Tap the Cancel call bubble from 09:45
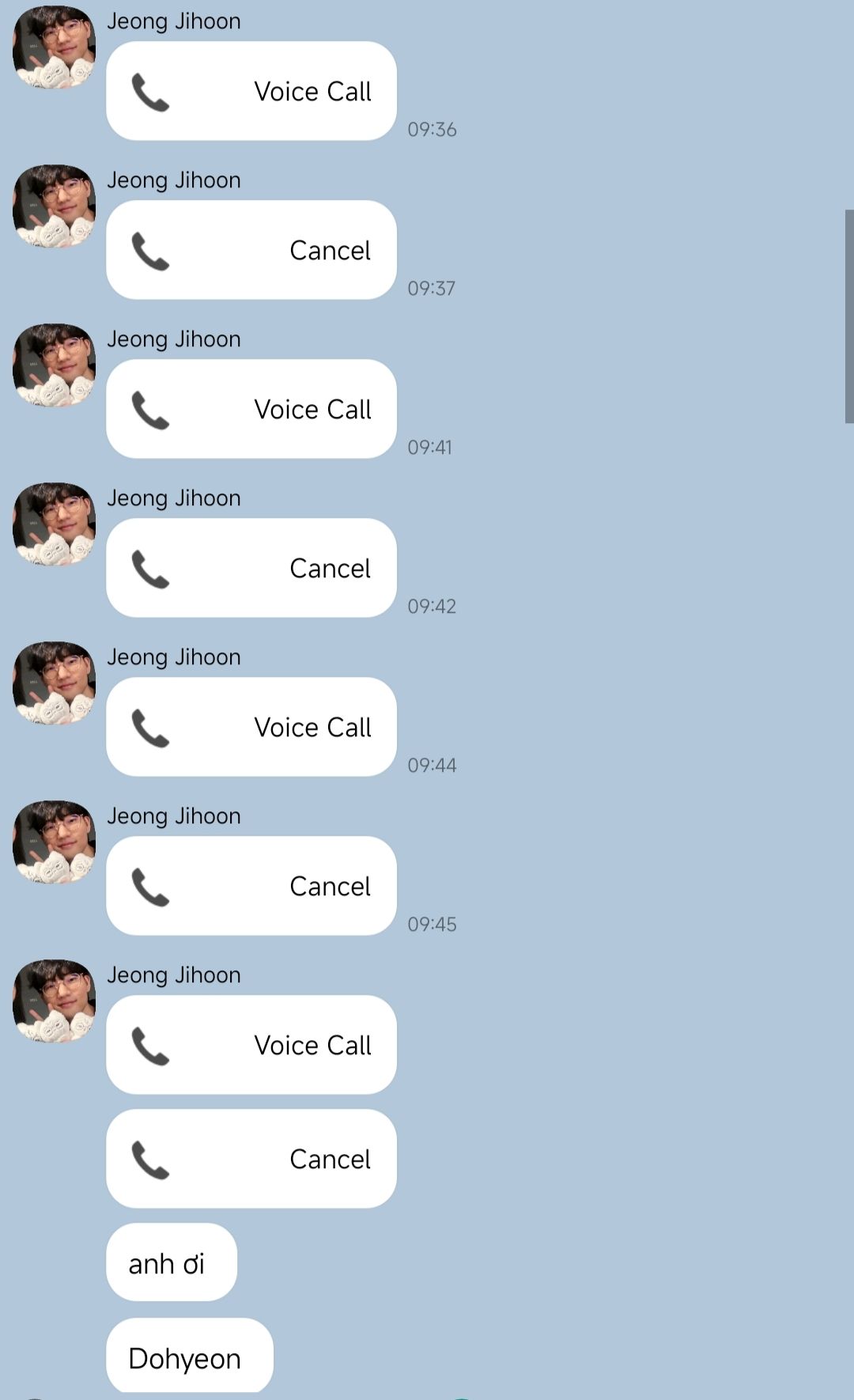This screenshot has width=854, height=1400. 251,886
